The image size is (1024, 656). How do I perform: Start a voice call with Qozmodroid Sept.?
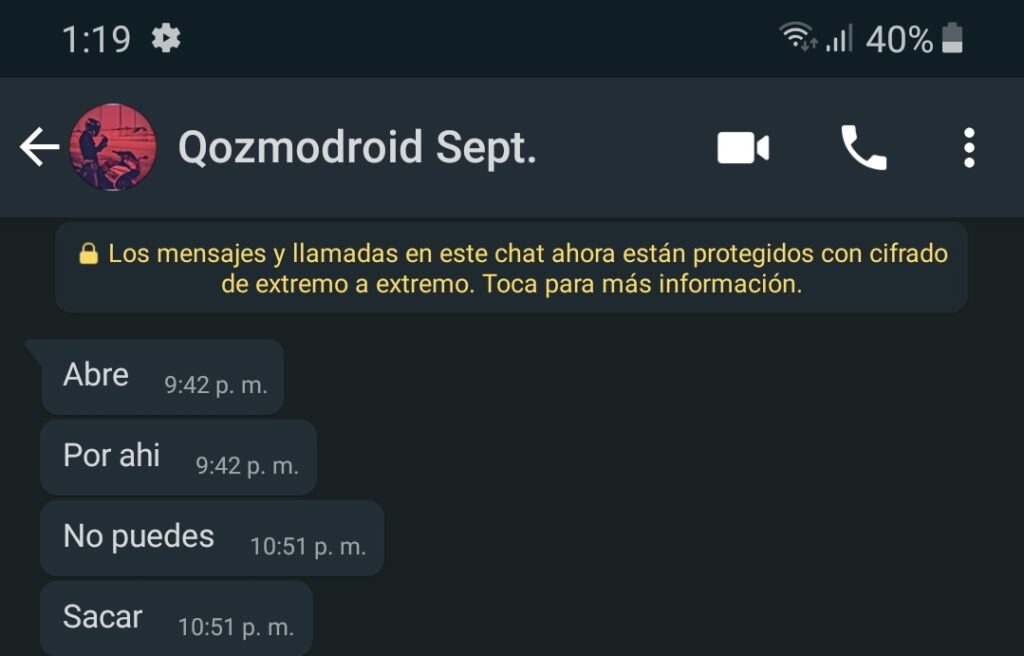point(863,148)
